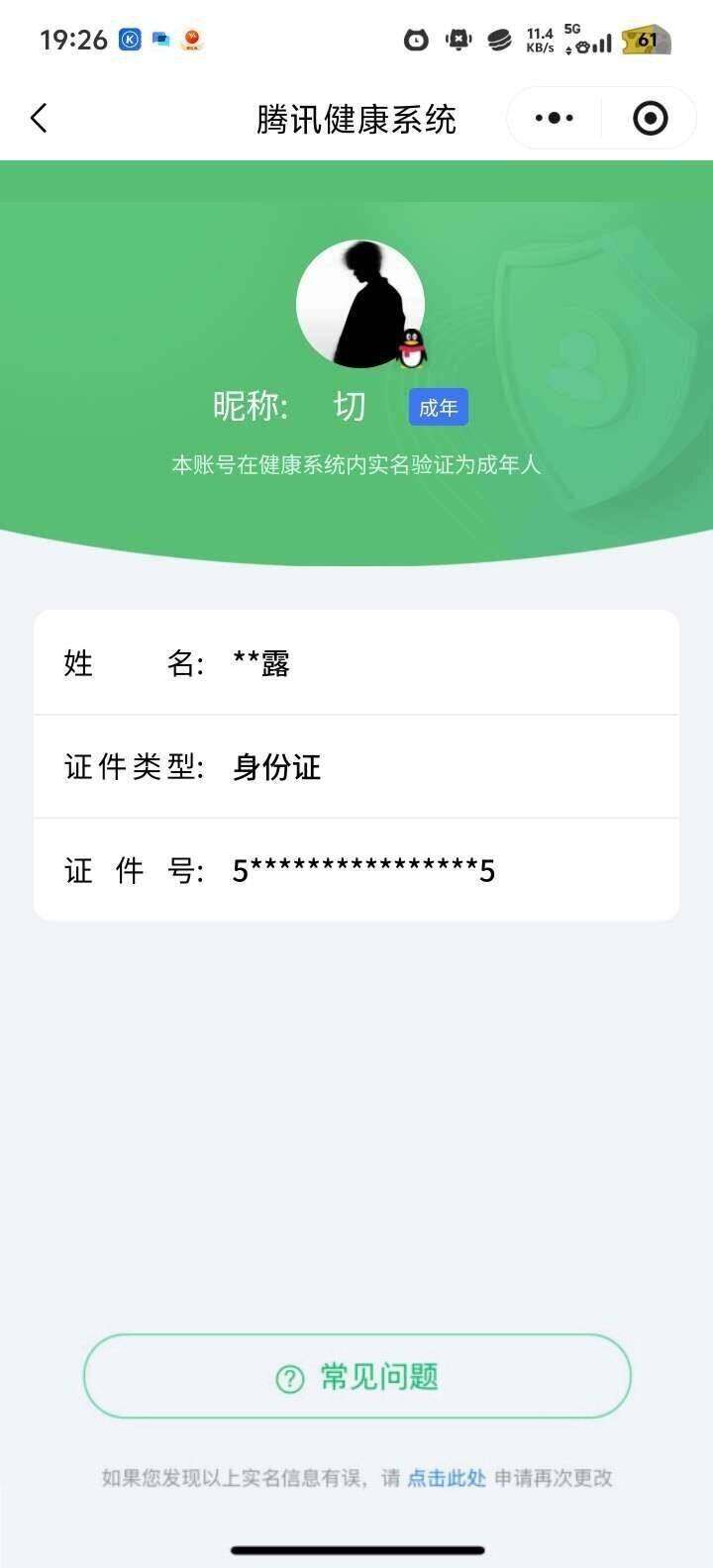Expand the 证件号 ID number row

(356, 870)
